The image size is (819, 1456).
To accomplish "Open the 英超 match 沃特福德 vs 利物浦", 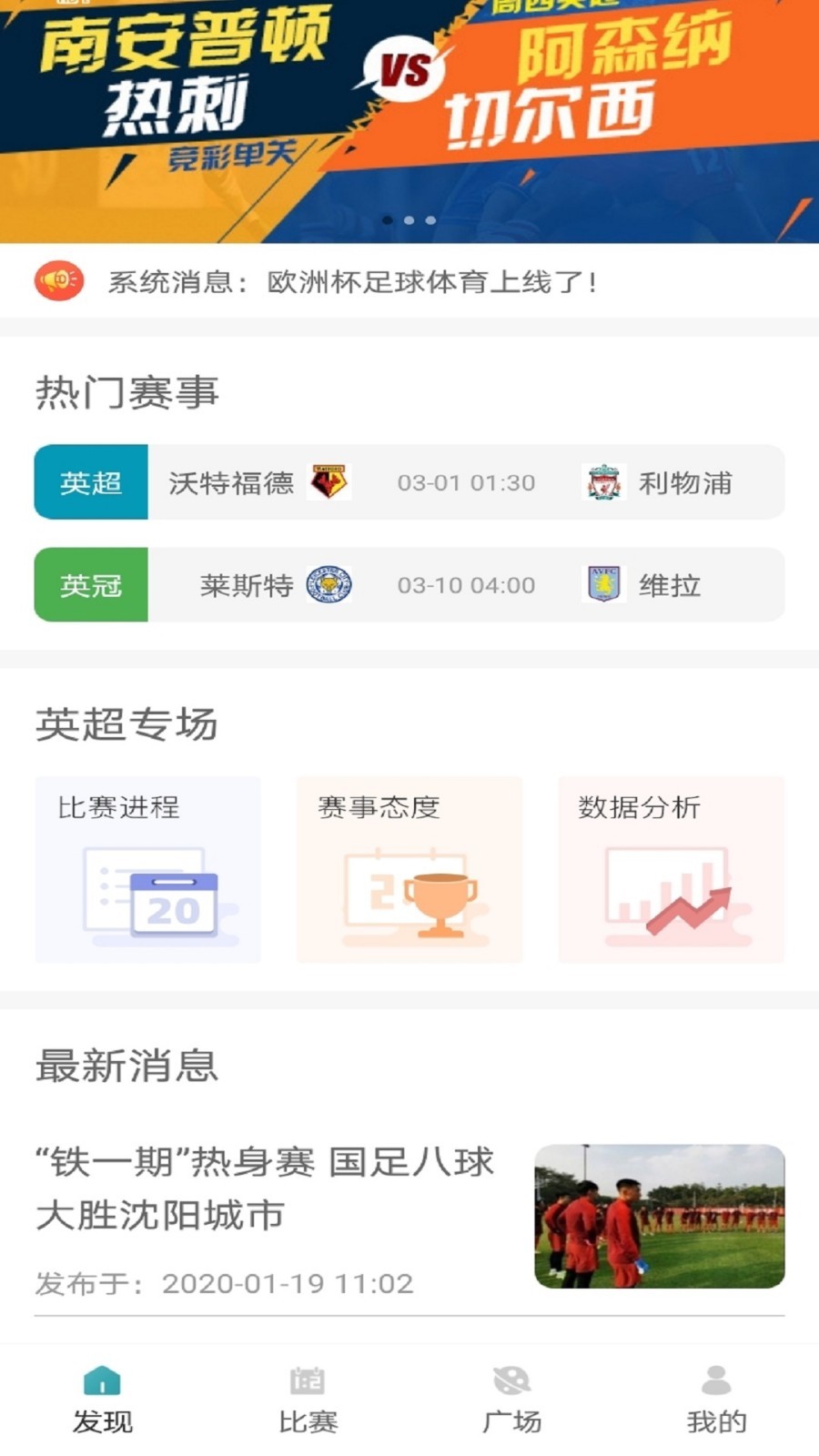I will [x=409, y=482].
